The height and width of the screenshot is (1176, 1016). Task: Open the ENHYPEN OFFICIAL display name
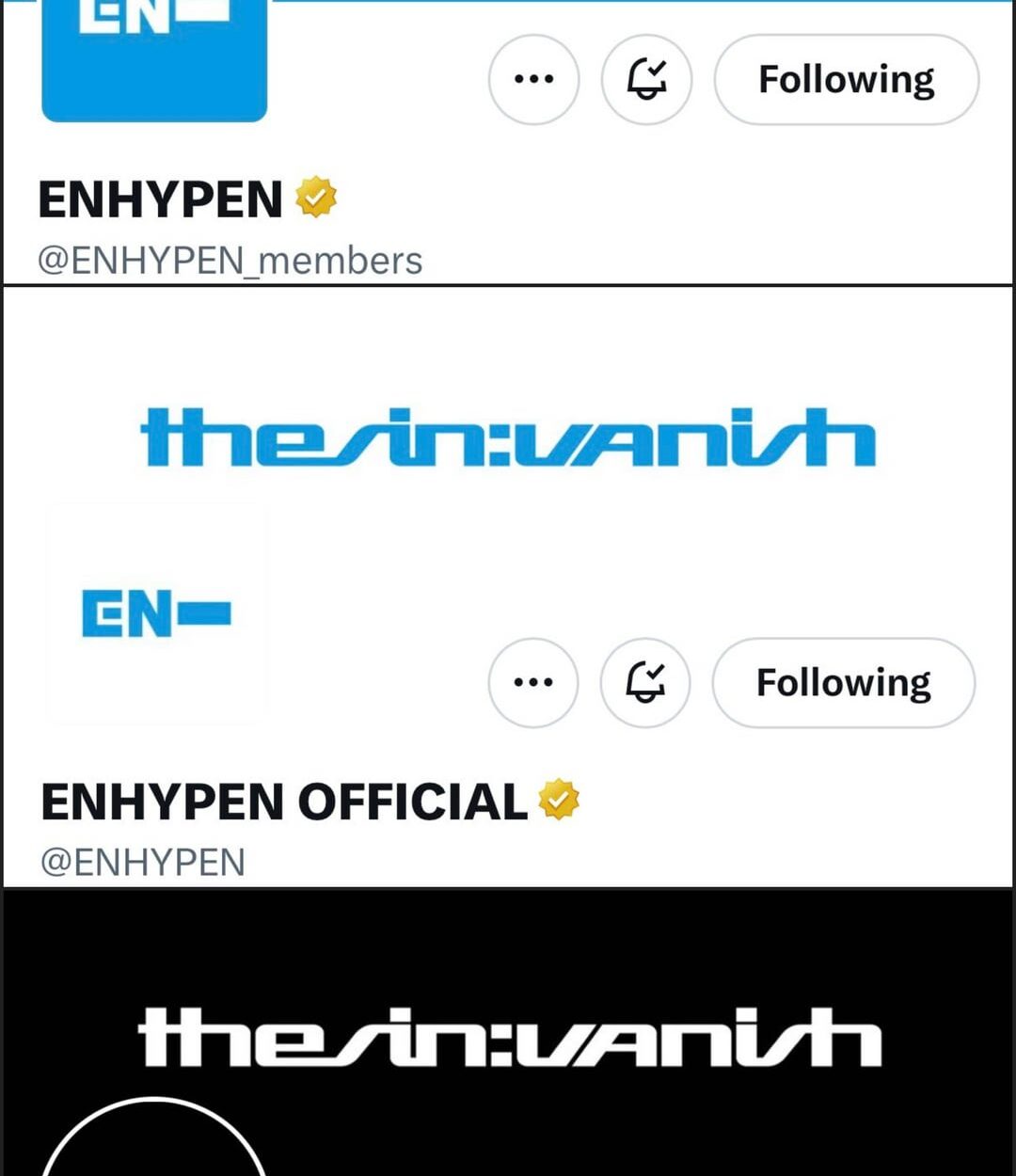pyautogui.click(x=282, y=801)
